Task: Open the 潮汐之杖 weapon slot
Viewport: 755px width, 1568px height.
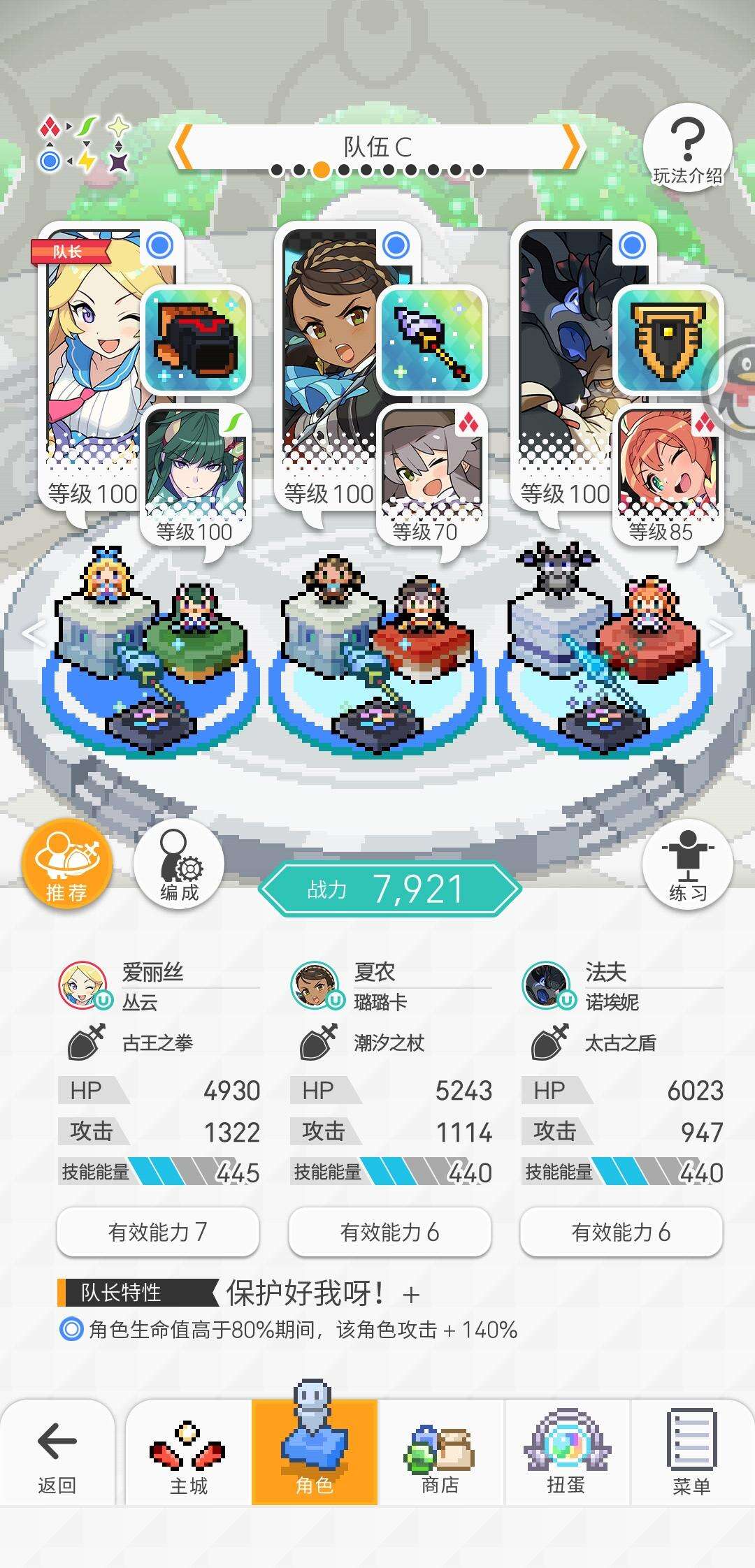Action: coord(433,340)
